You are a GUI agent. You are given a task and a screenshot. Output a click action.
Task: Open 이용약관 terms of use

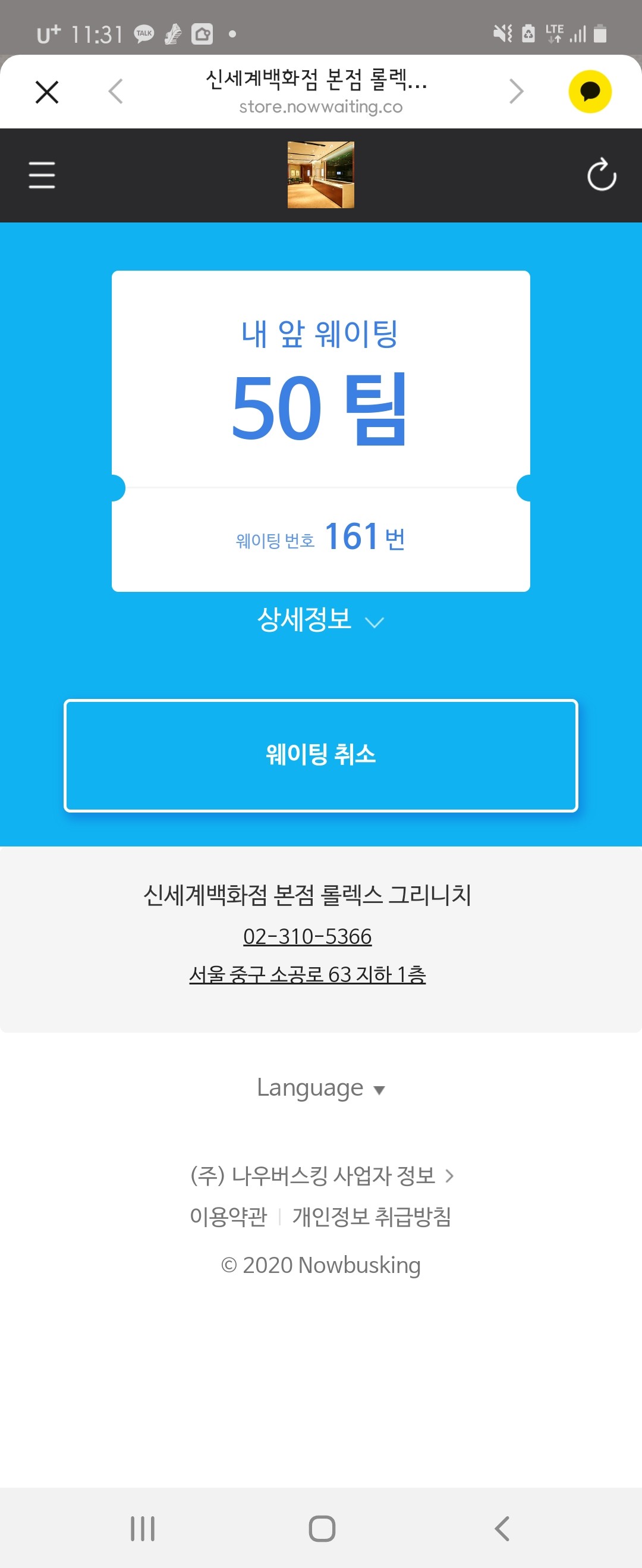[228, 1216]
